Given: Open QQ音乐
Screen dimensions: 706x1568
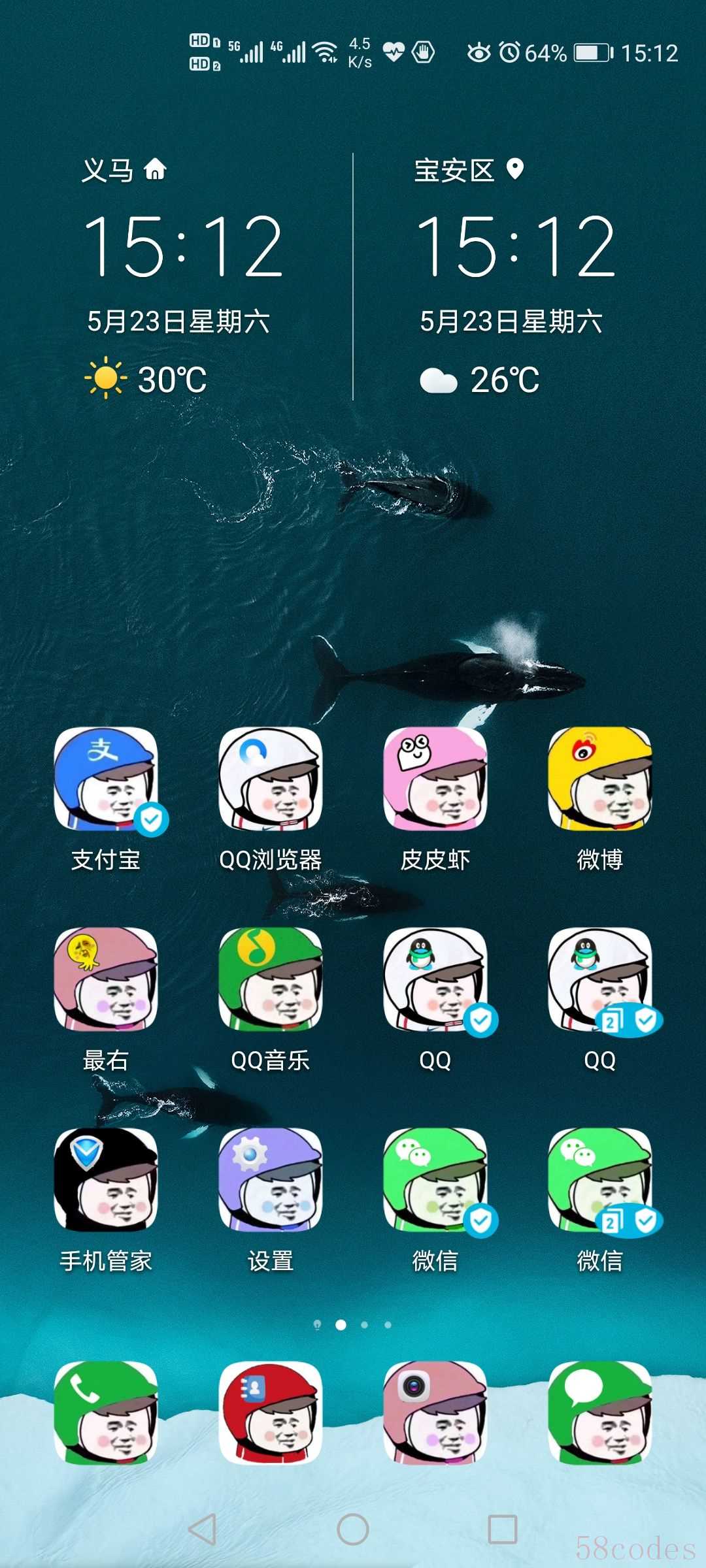Looking at the screenshot, I should 271,979.
